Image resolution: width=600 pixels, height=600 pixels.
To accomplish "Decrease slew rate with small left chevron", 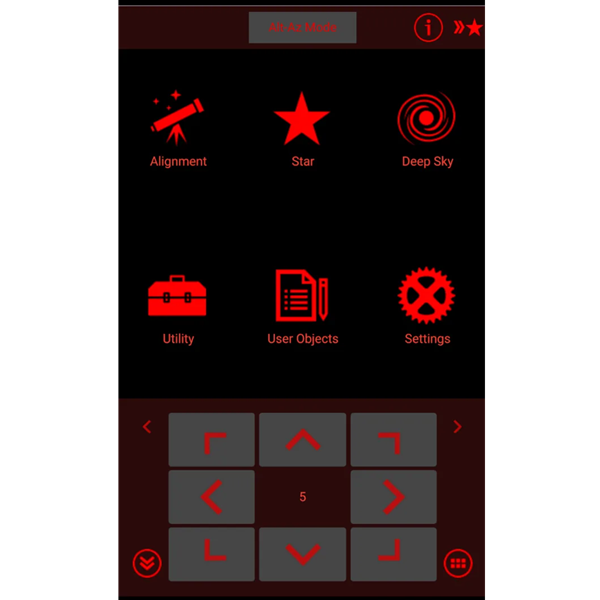I will [x=147, y=427].
